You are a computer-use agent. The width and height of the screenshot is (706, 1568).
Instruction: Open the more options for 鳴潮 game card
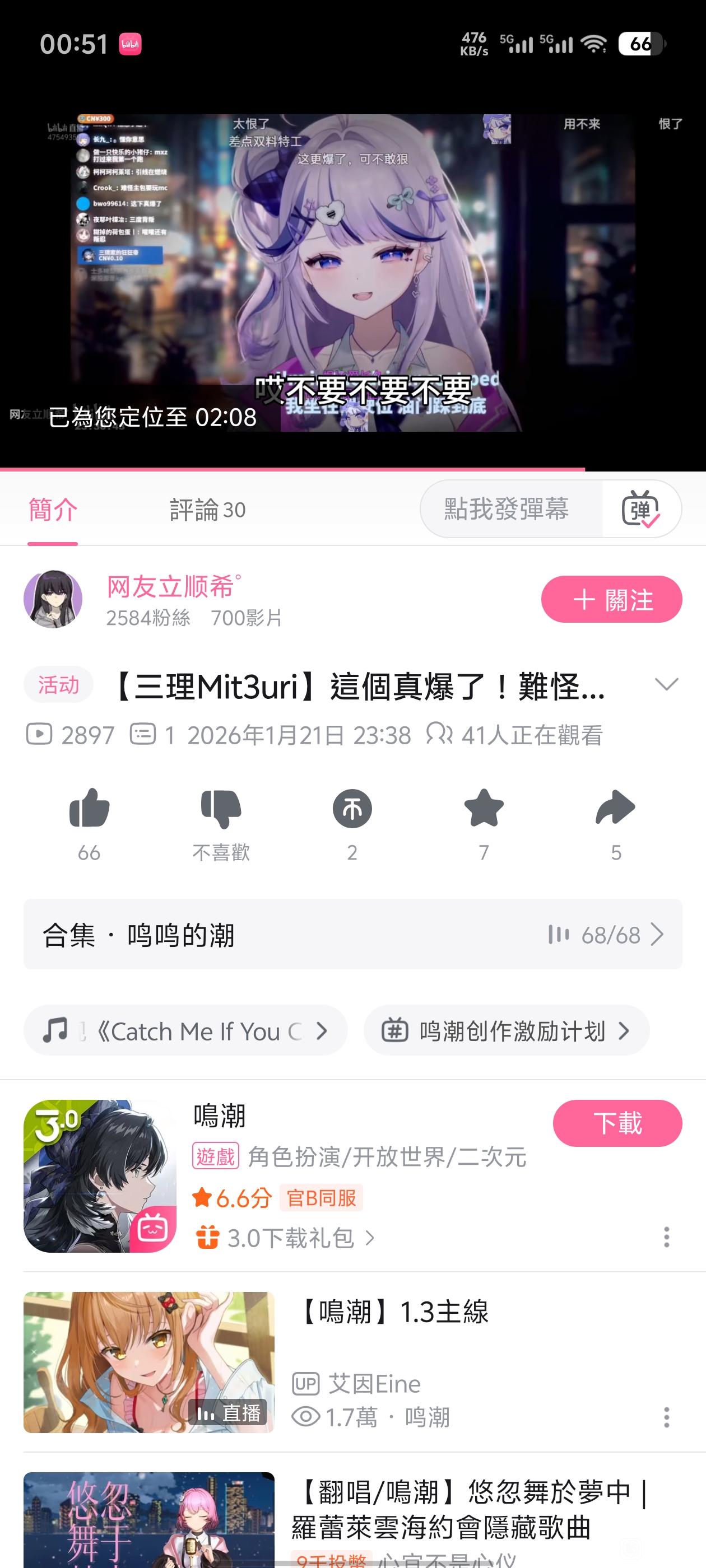pos(666,1238)
